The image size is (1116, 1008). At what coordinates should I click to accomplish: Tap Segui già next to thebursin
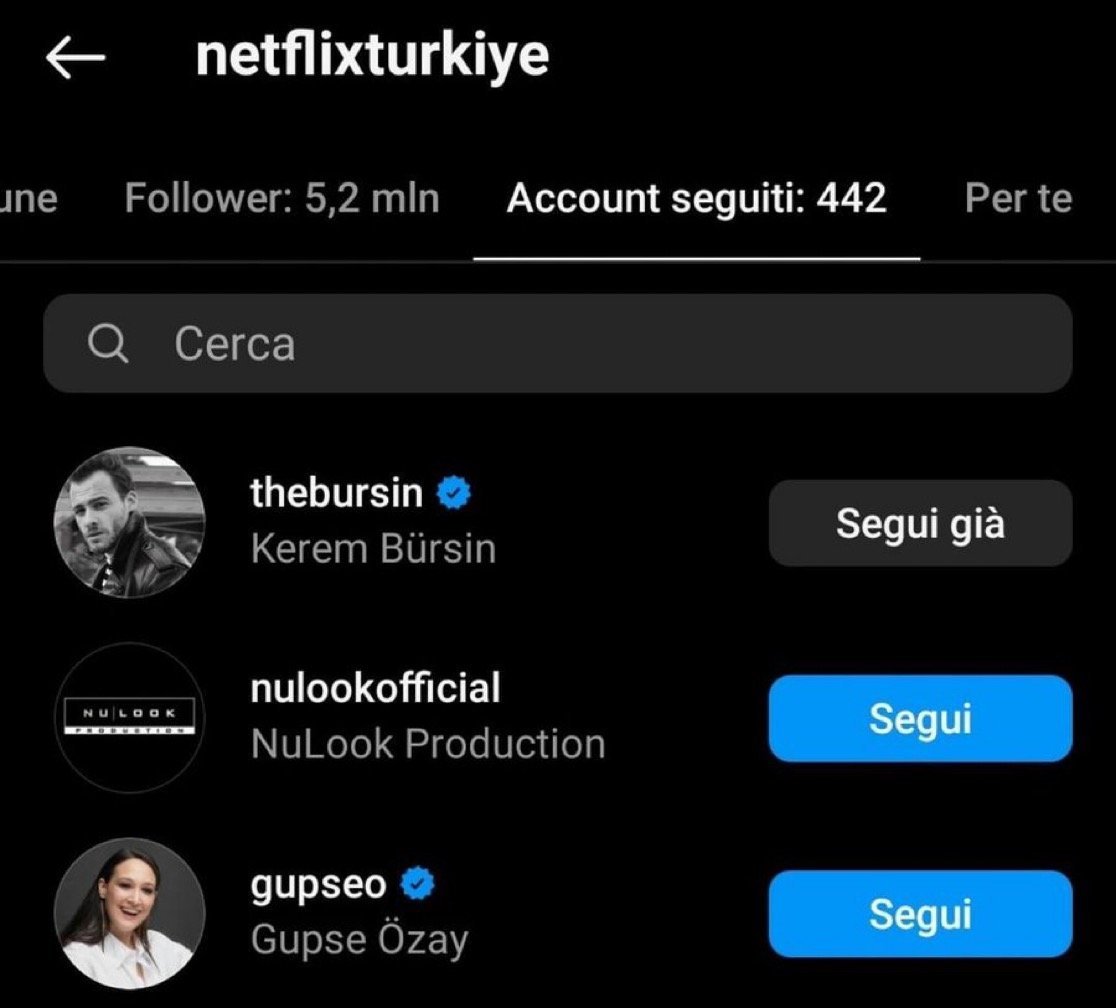click(920, 523)
